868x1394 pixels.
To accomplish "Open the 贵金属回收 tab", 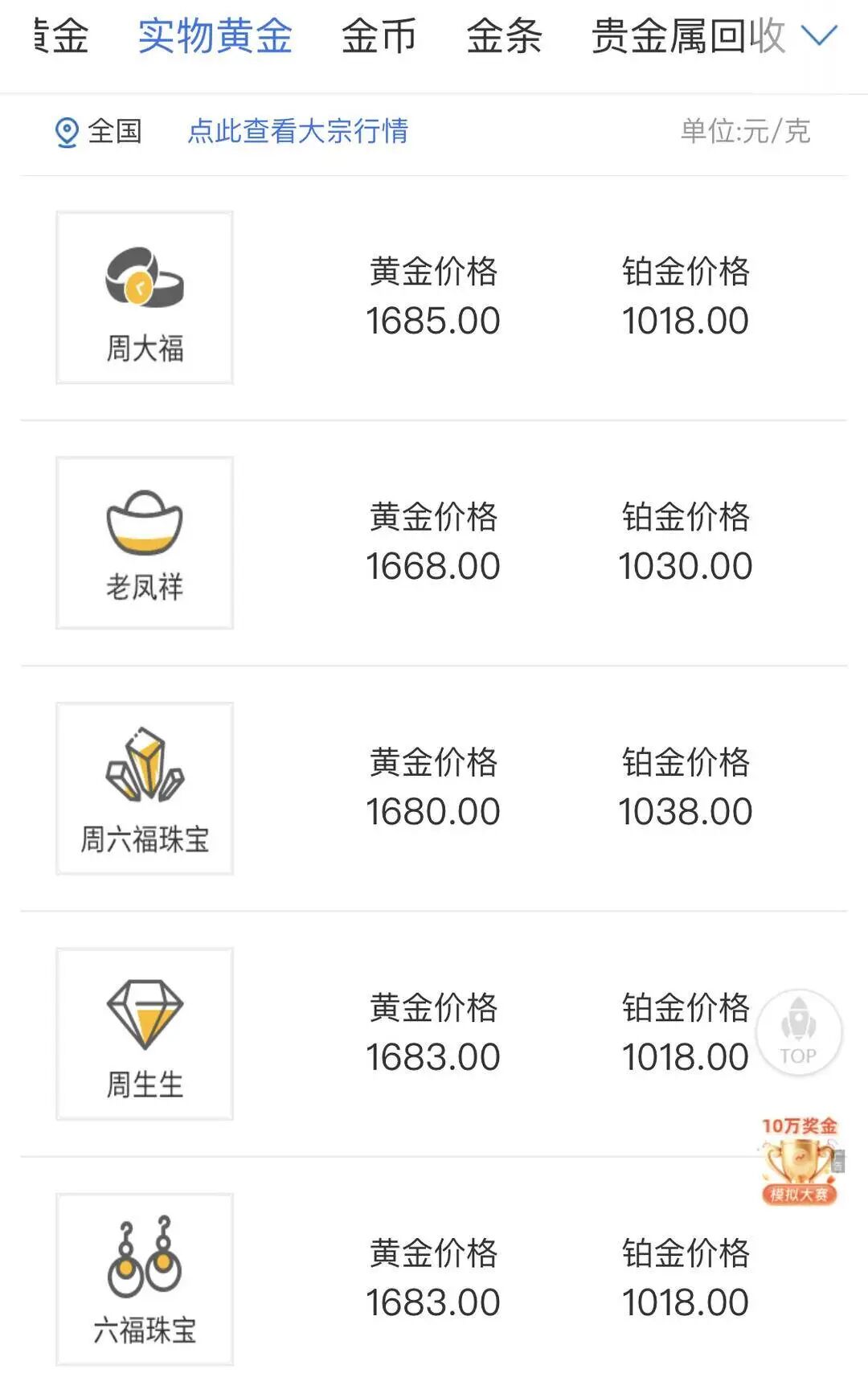I will click(688, 36).
